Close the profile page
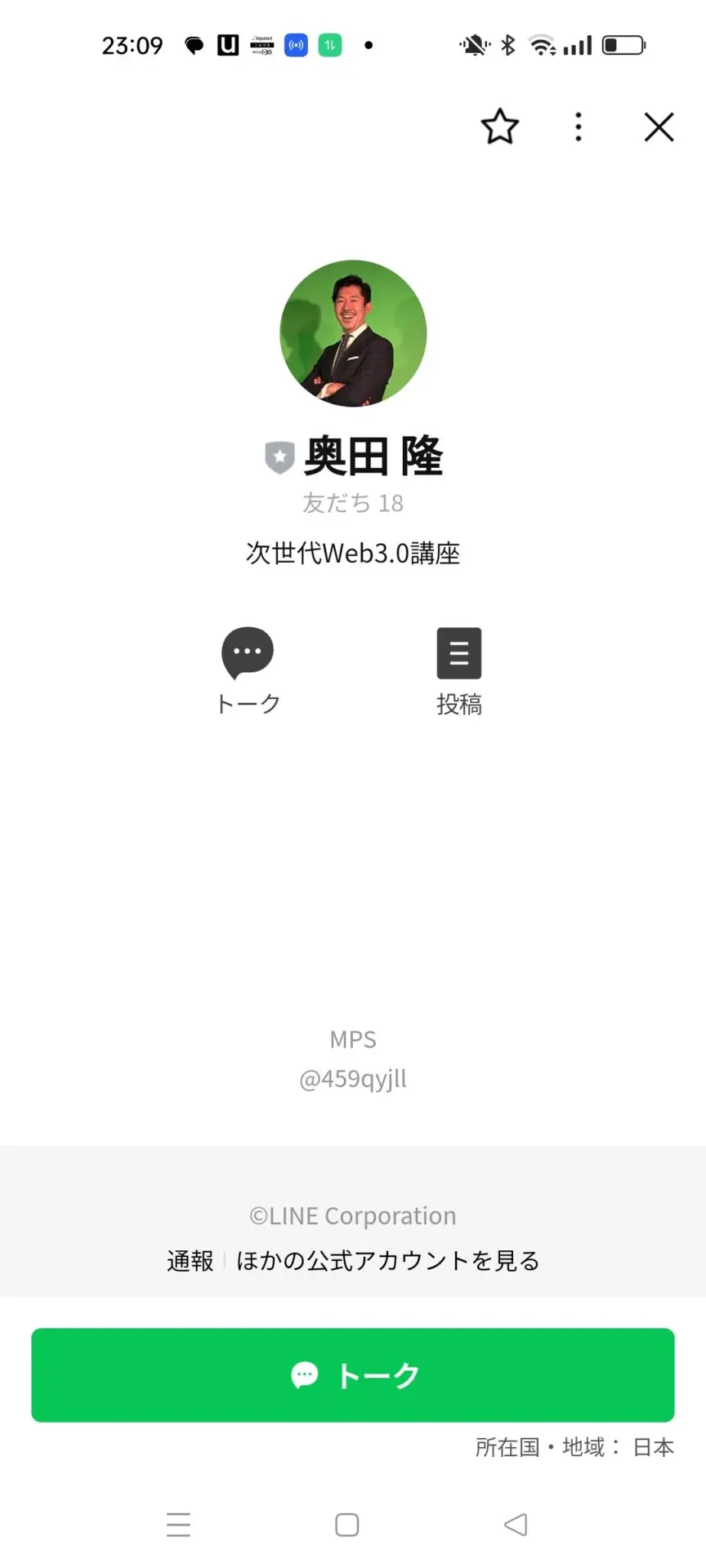This screenshot has height=1568, width=706. [659, 127]
